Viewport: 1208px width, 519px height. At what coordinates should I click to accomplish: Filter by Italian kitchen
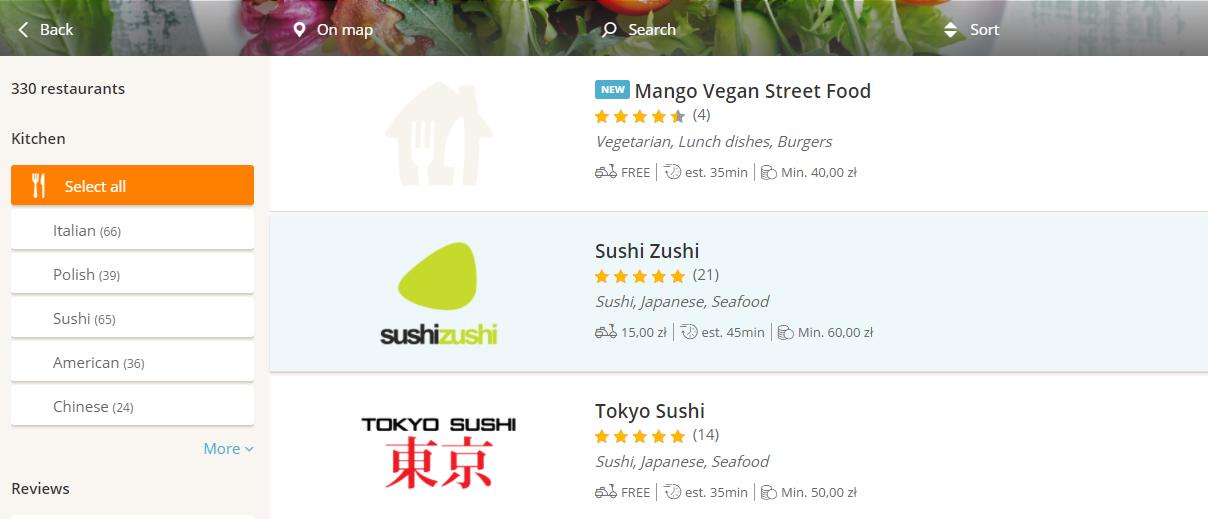coord(132,230)
